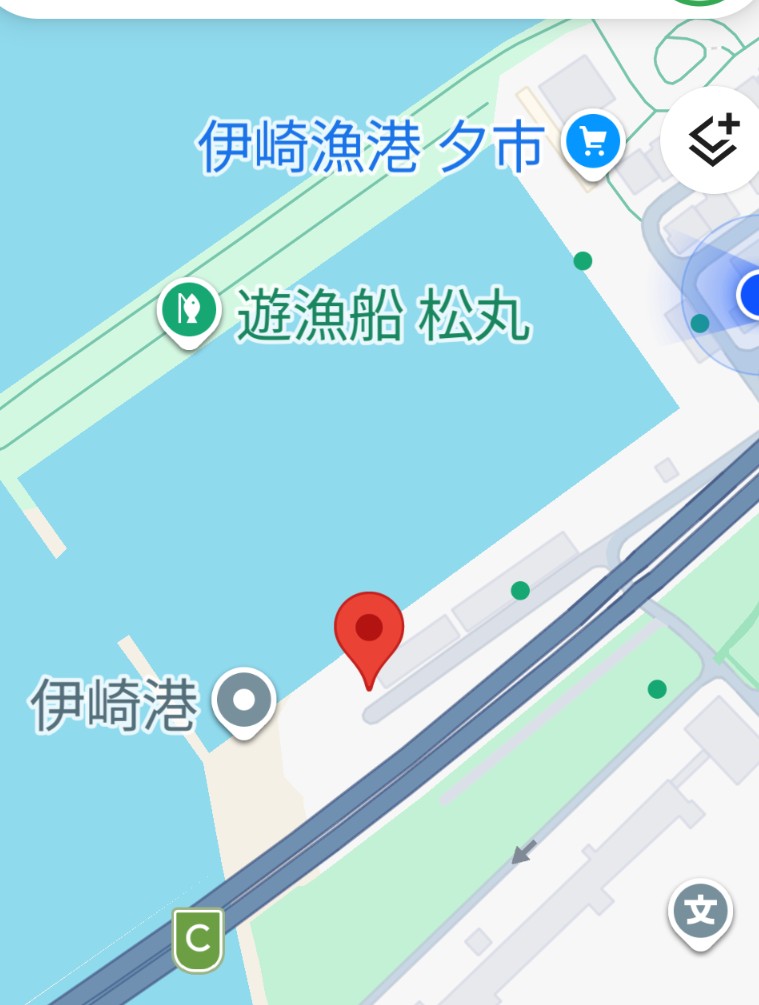Select the 伊崎漁港 夕市 shopping marker

(x=593, y=144)
